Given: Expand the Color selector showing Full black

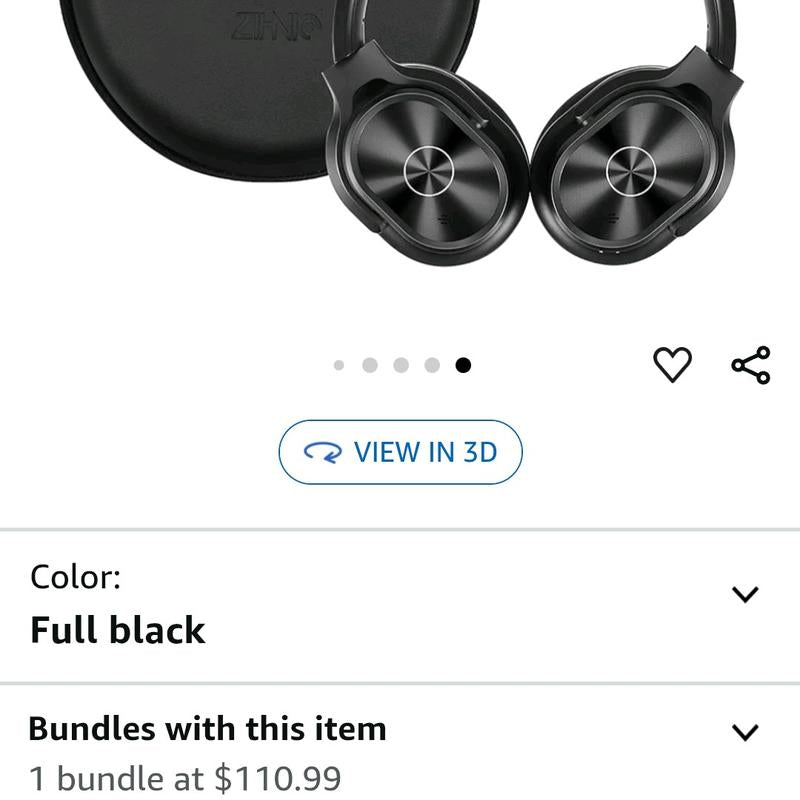Looking at the screenshot, I should point(744,595).
